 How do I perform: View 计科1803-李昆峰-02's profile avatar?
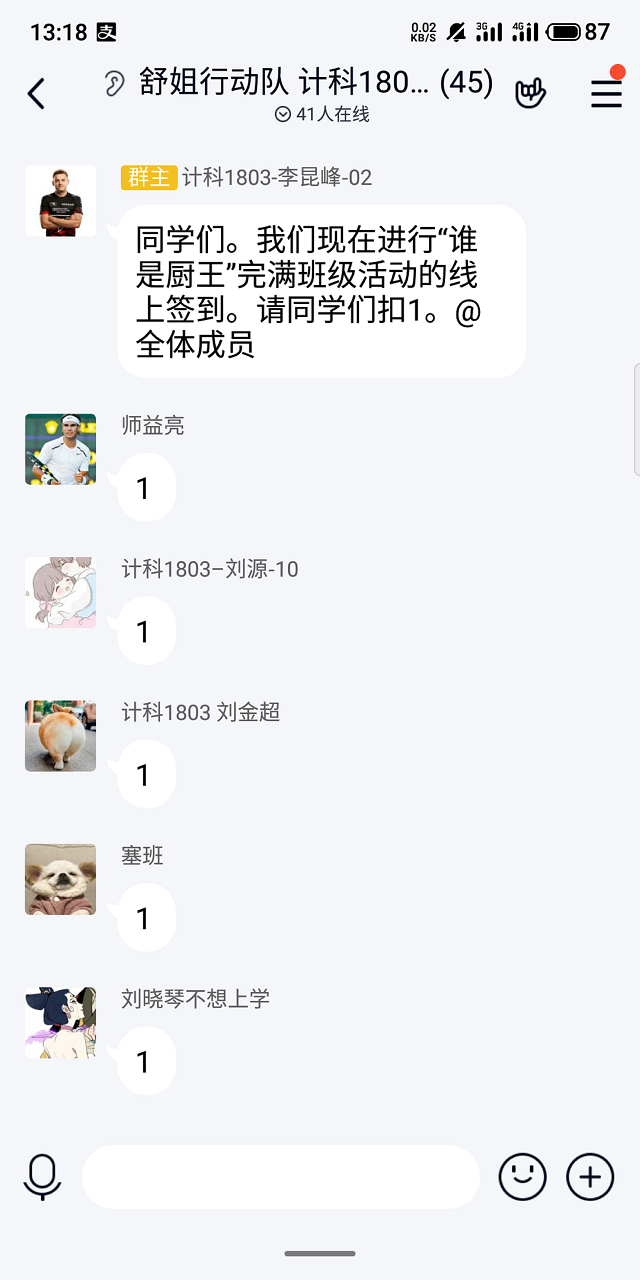coord(60,201)
